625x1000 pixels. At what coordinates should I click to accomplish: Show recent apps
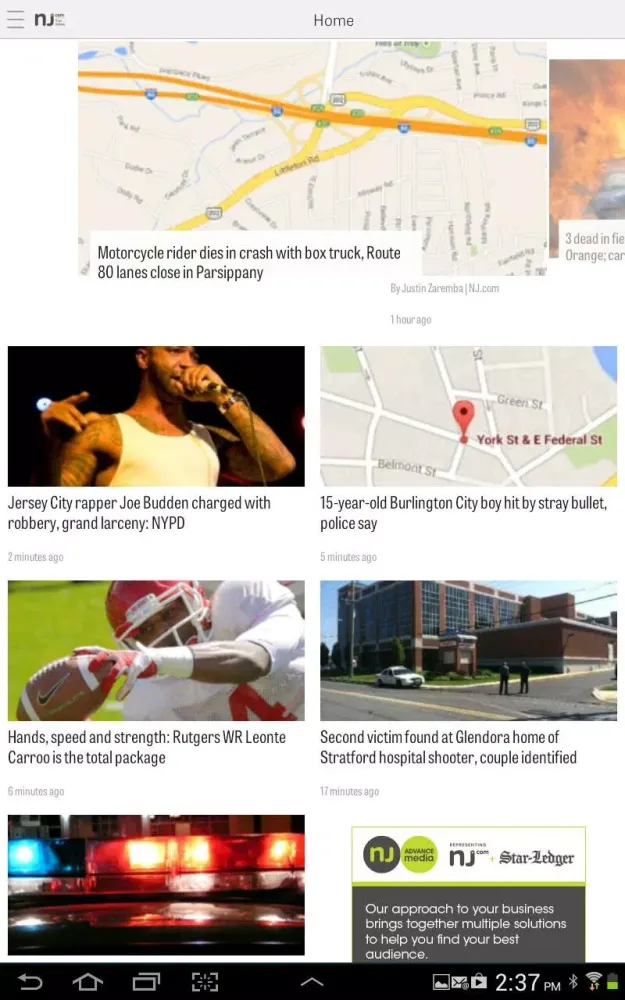(x=146, y=982)
